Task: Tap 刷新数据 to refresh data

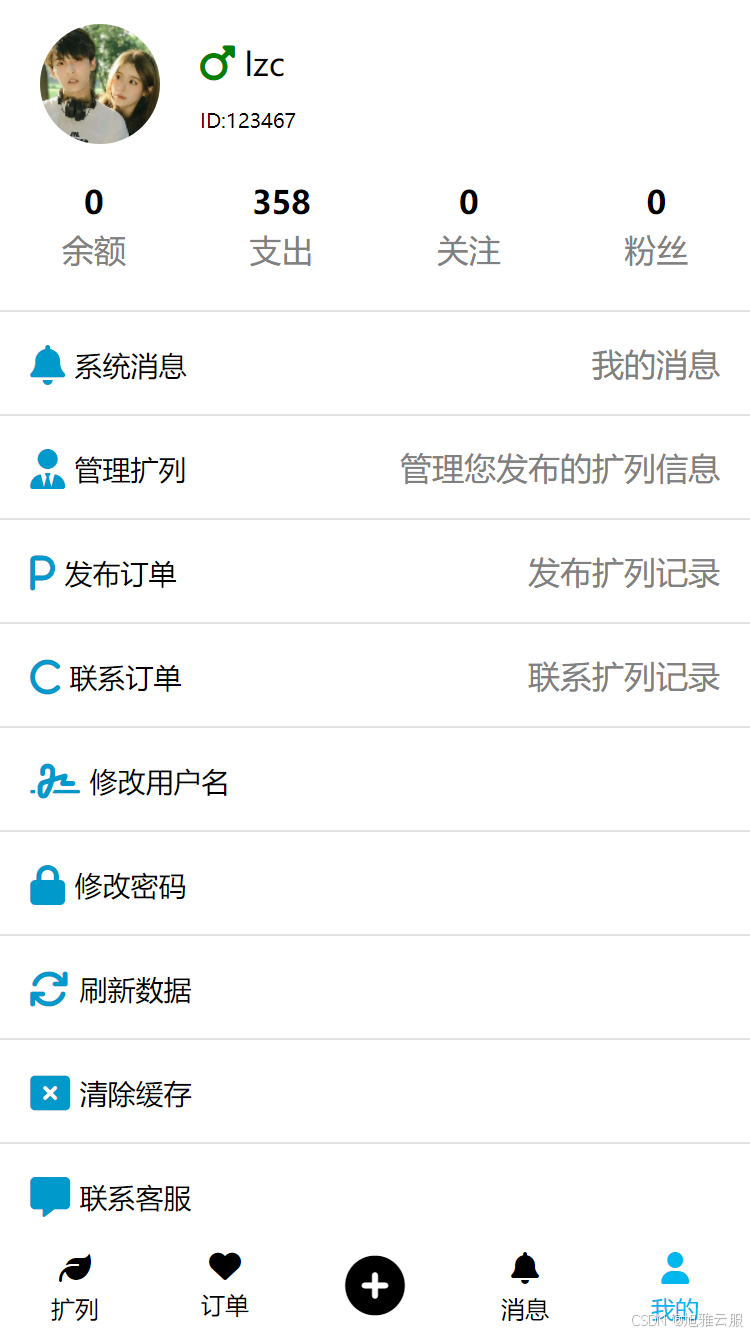Action: [375, 988]
